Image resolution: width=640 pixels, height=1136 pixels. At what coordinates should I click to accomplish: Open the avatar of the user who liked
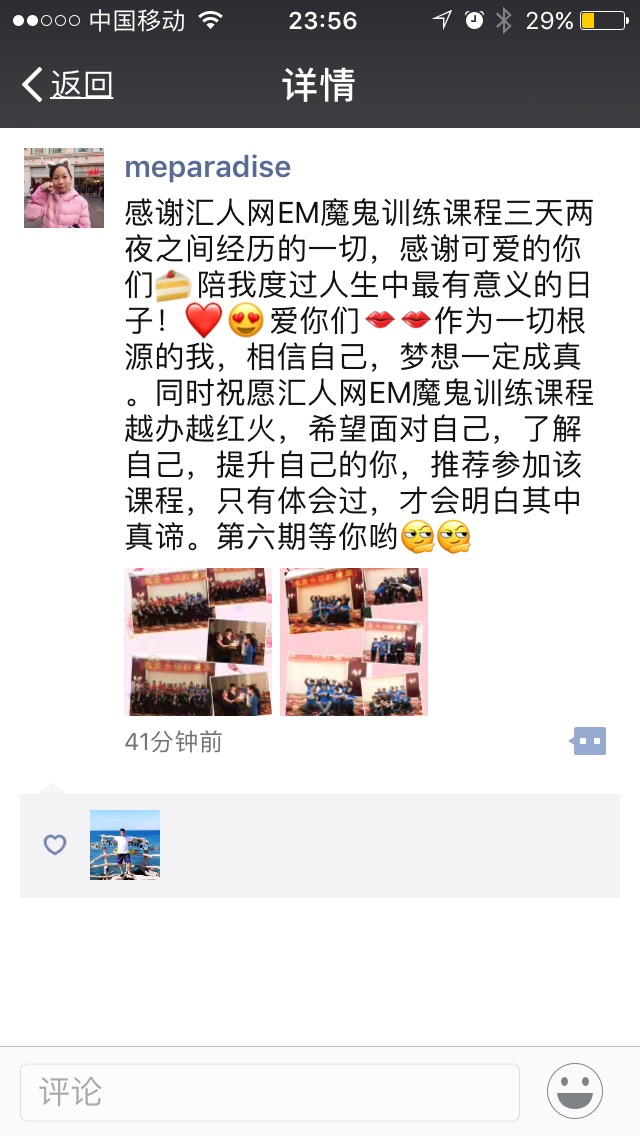(125, 845)
